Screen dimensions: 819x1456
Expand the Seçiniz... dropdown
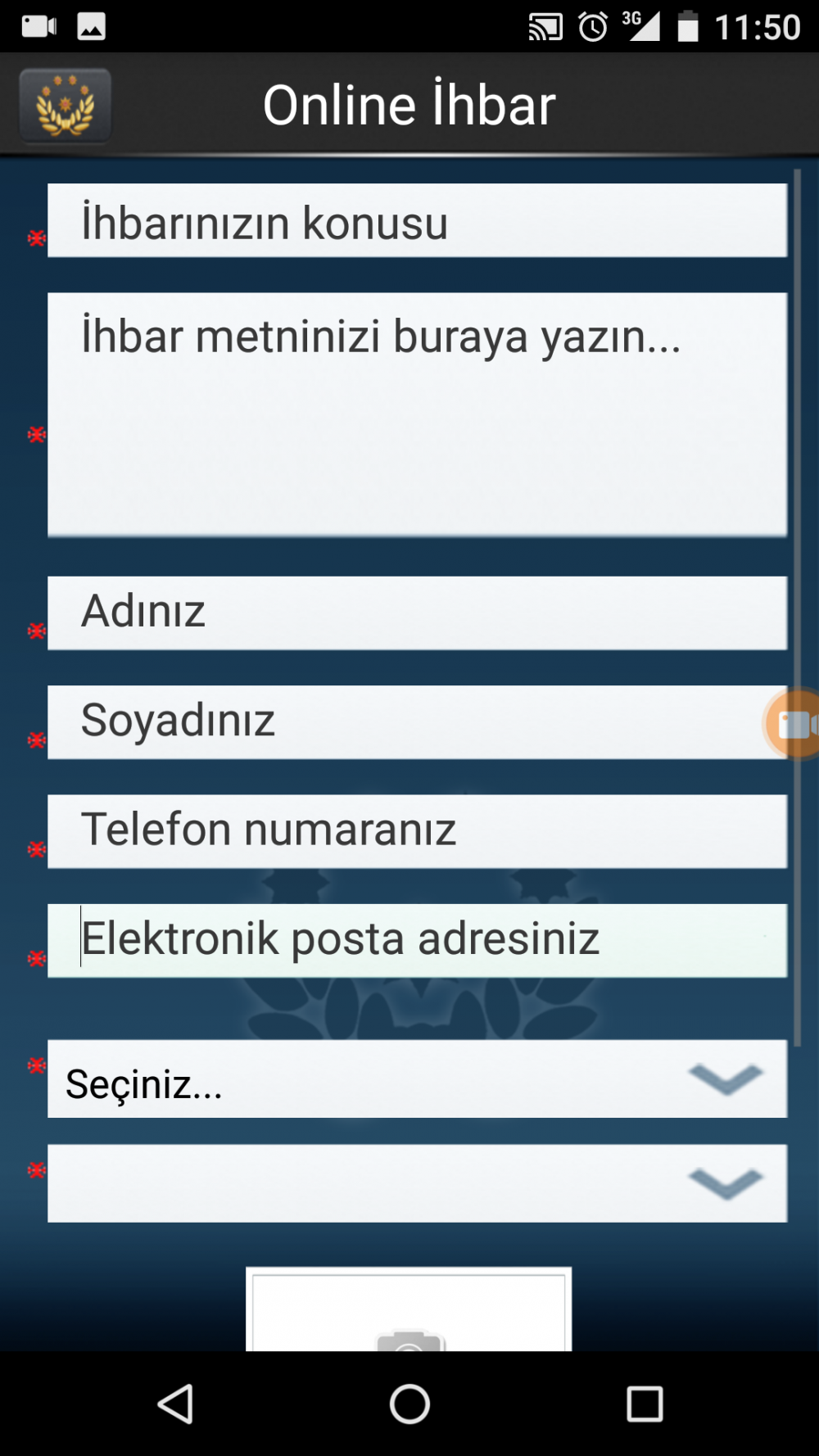pyautogui.click(x=417, y=1079)
